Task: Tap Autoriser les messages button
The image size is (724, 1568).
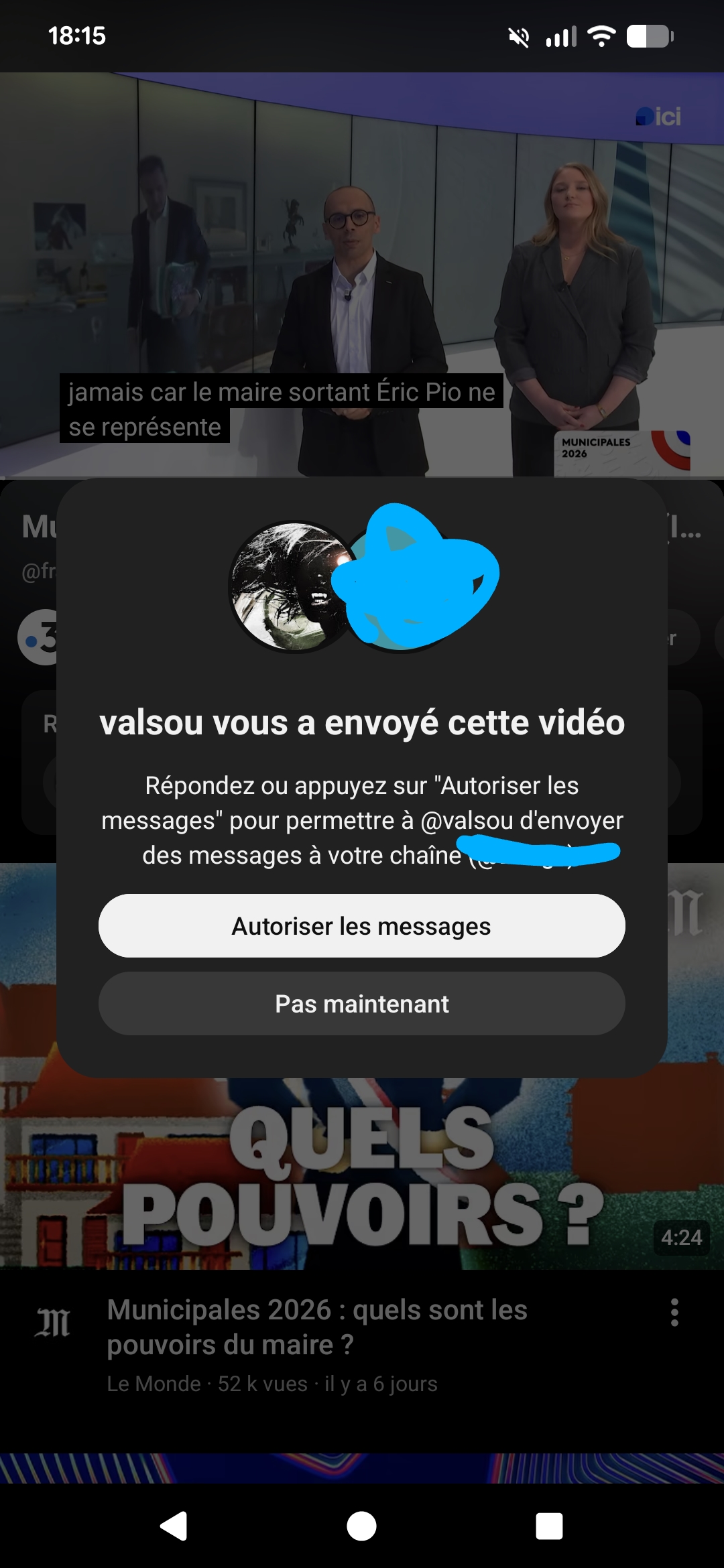Action: coord(361,925)
